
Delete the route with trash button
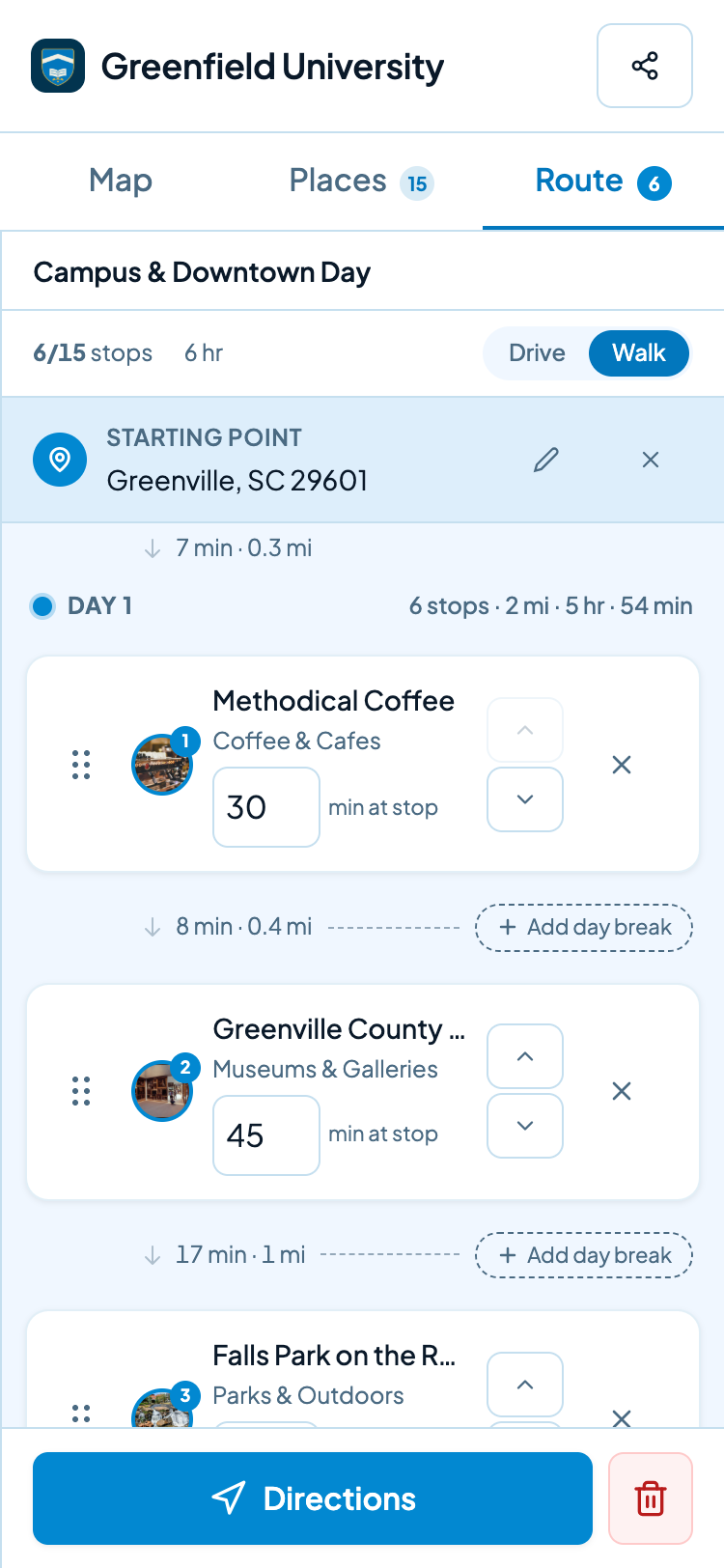[x=651, y=1498]
